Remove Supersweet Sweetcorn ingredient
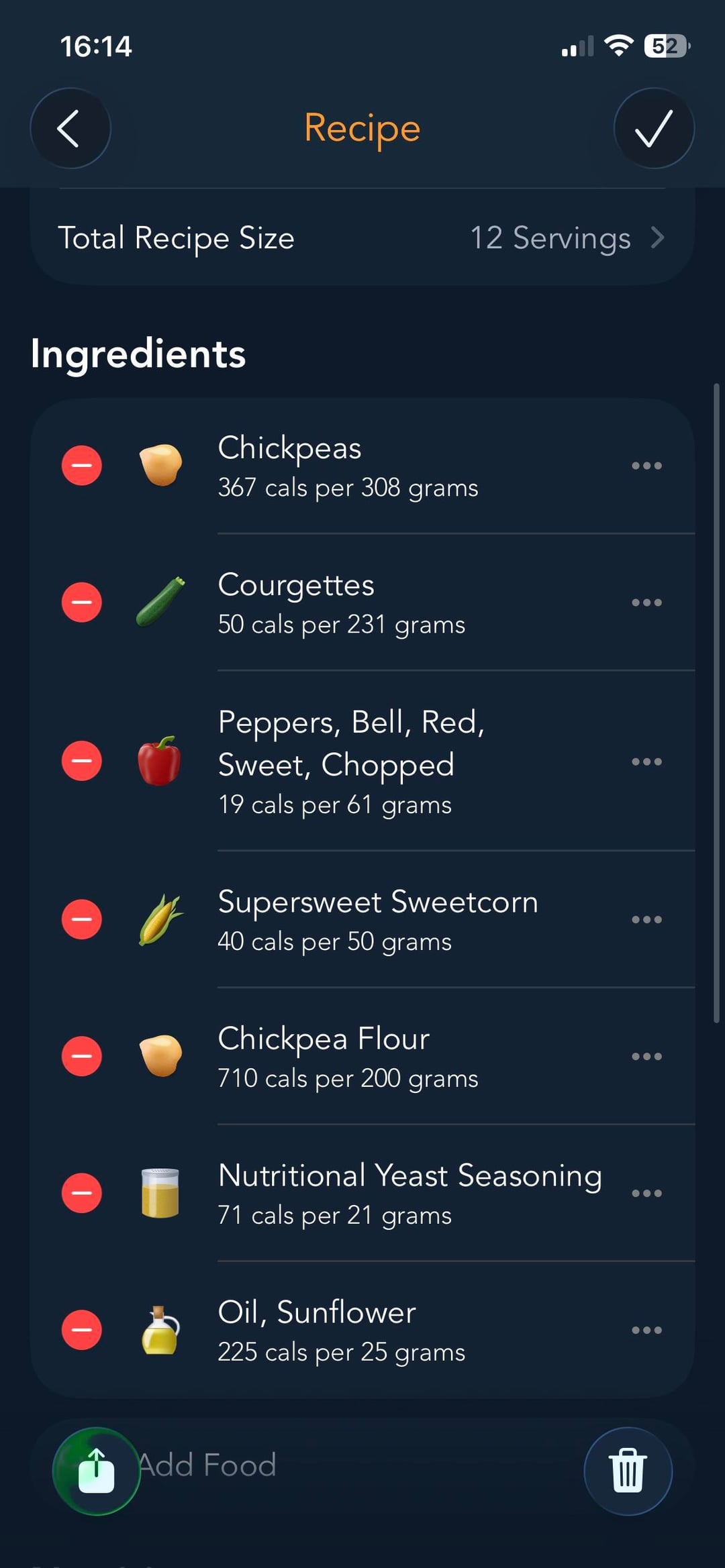 click(82, 919)
